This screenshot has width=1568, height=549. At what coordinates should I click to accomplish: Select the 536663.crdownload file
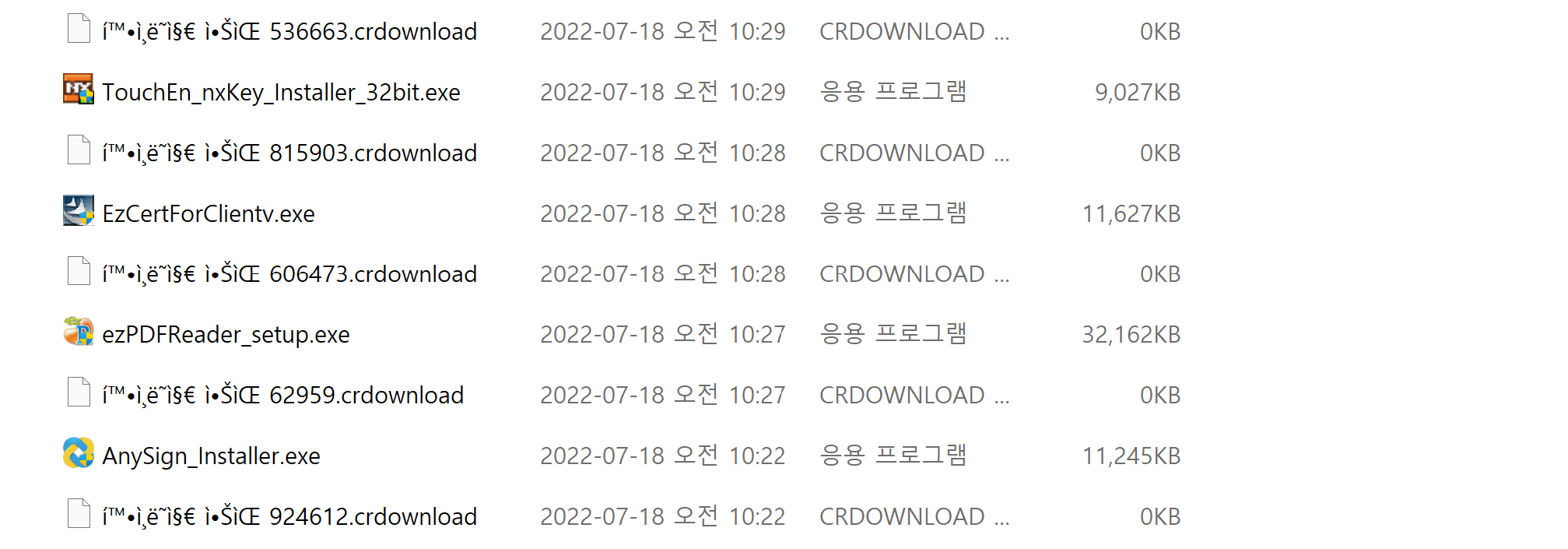tap(289, 32)
